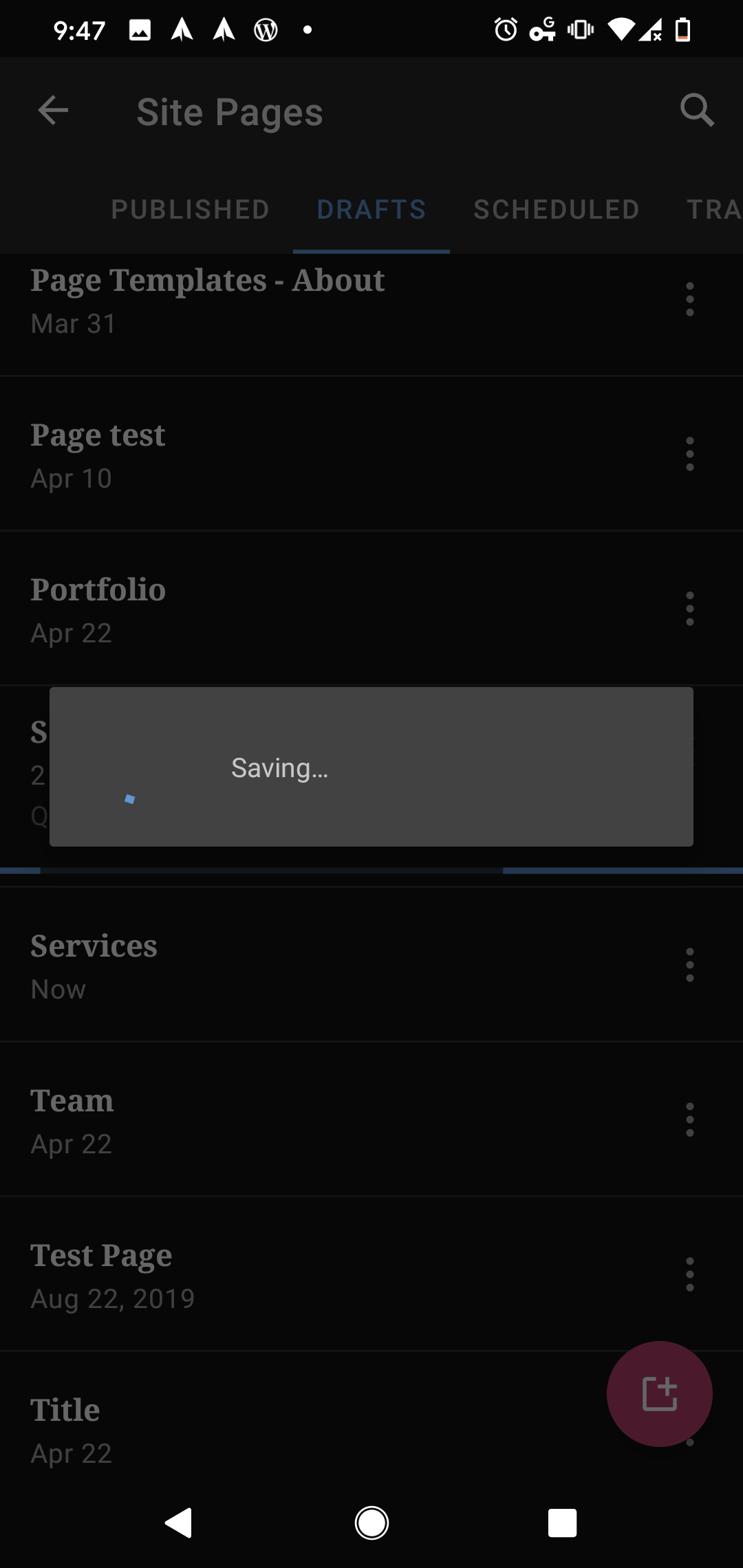Create a new page with the plus button

coord(658,1394)
